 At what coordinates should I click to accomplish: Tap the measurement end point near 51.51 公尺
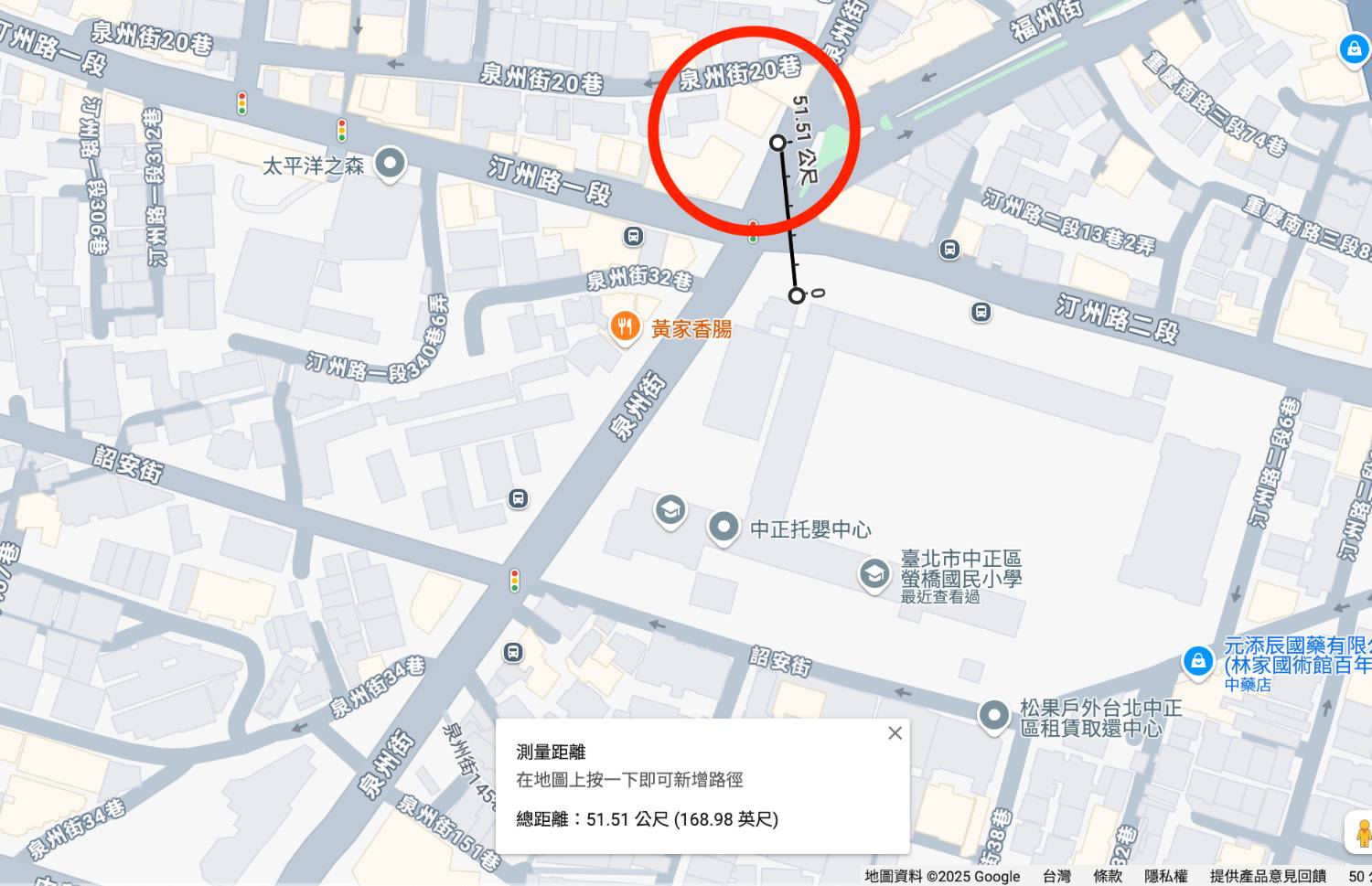pyautogui.click(x=777, y=143)
